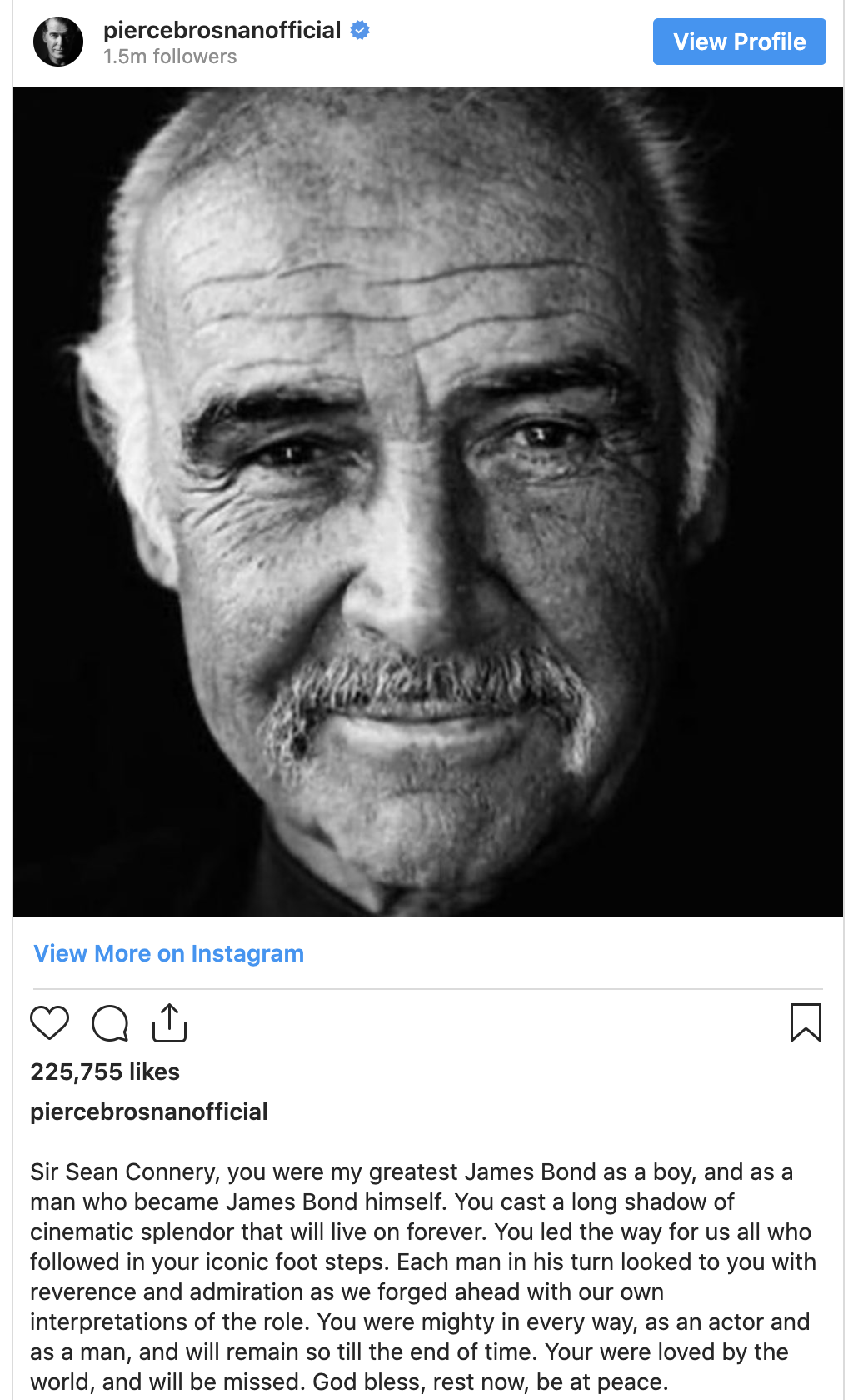Screen dimensions: 858x1400
Task: Open comments via the speech bubble icon
Action: (110, 1023)
